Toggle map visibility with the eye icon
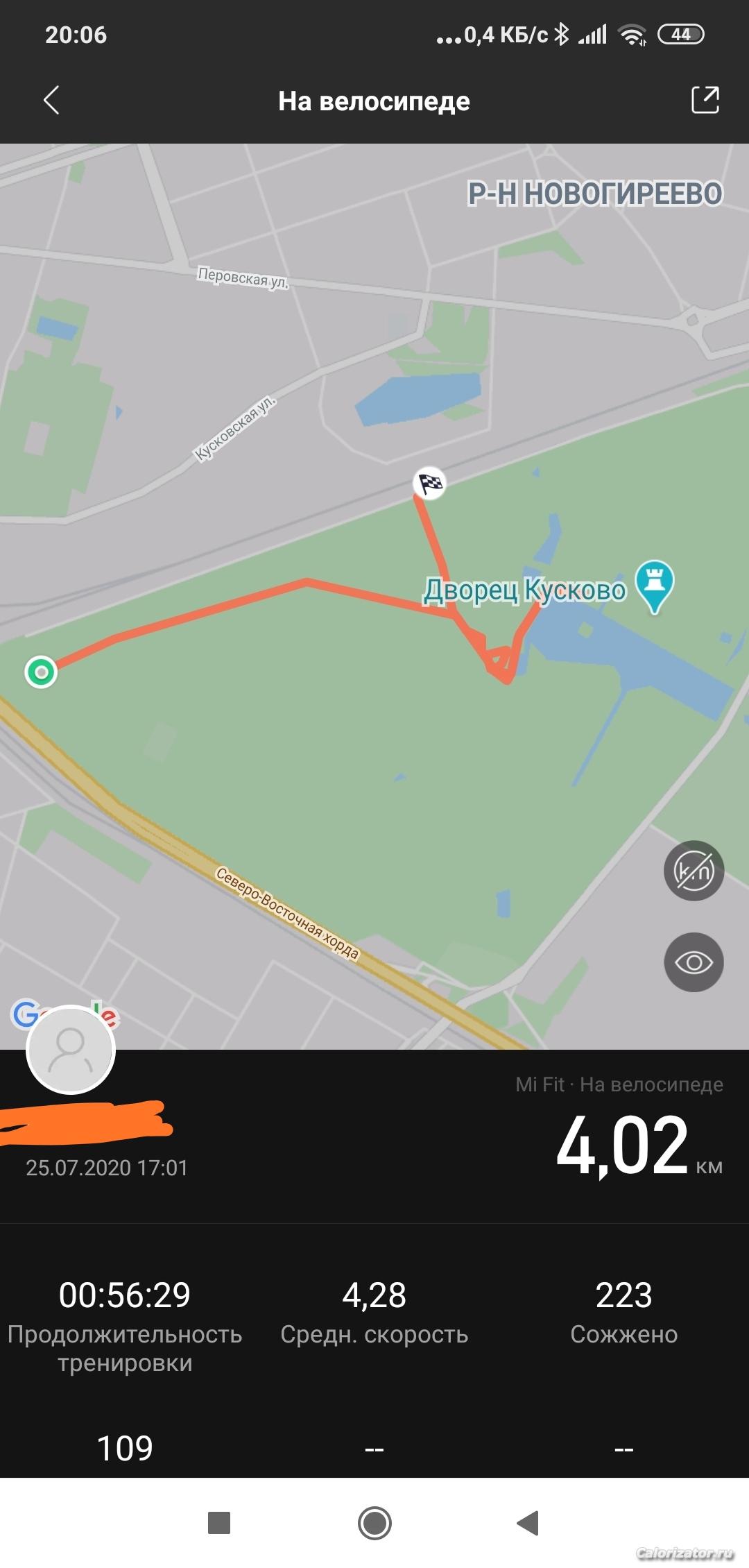 coord(694,962)
